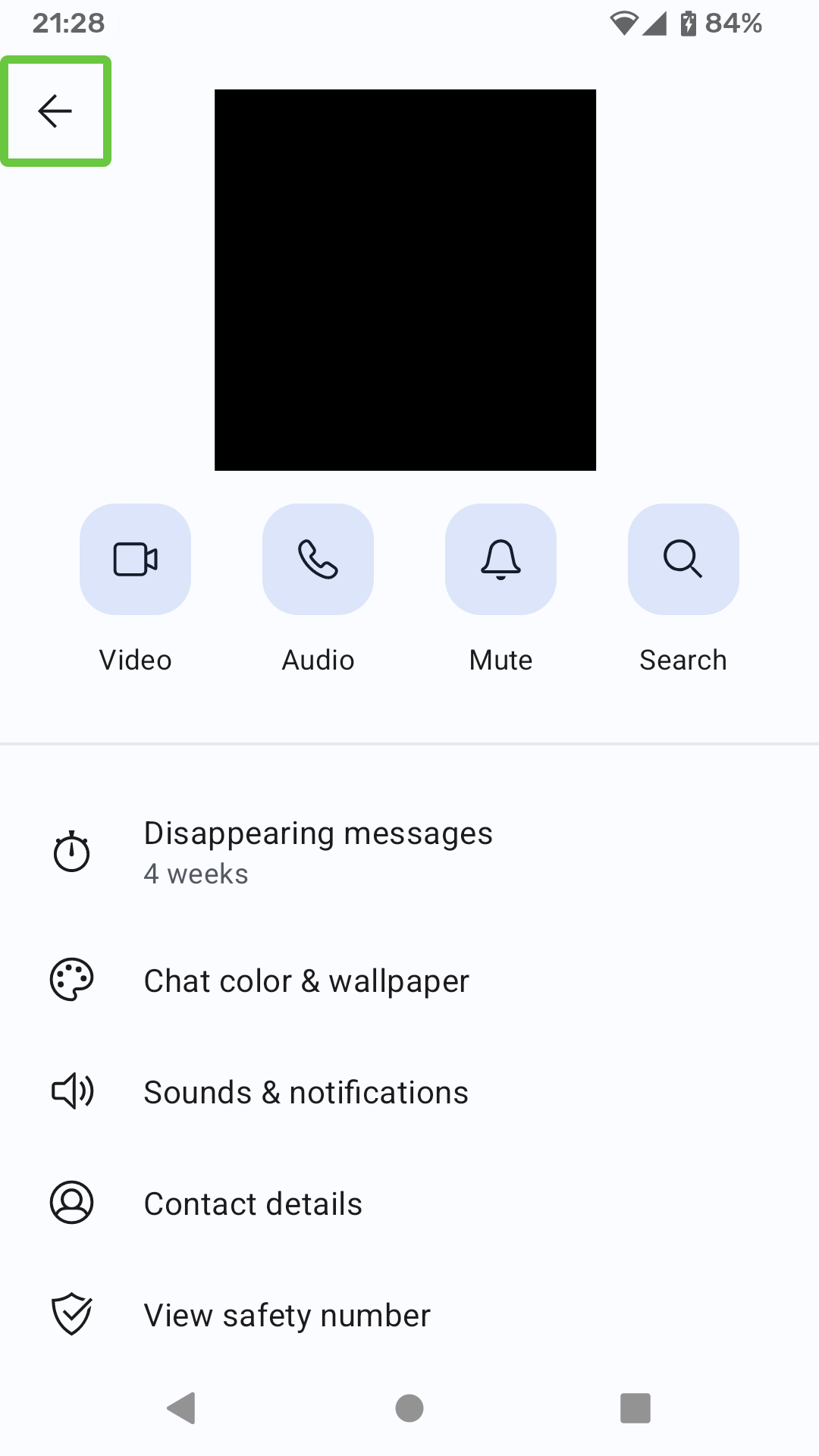Search the conversation
The height and width of the screenshot is (1456, 819).
682,559
